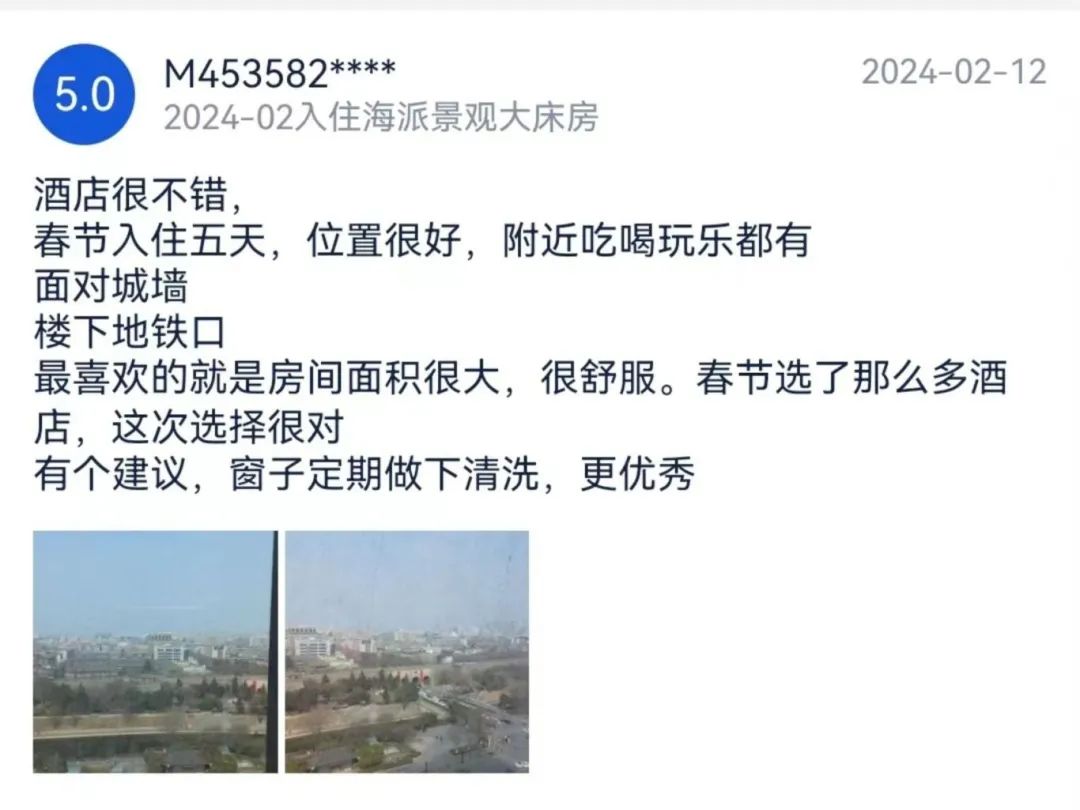Screen dimensions: 1080x810
Task: Open the first review photo with window frame
Action: [x=155, y=651]
